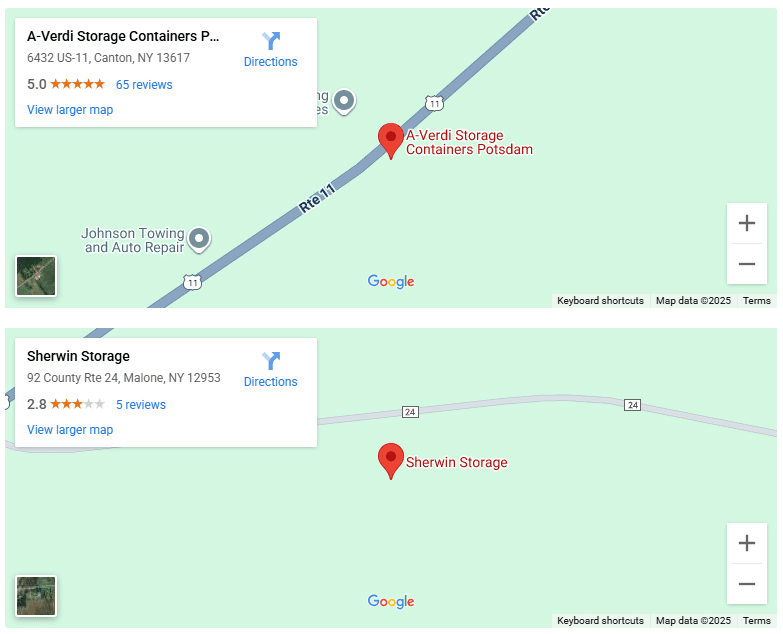
Task: Zoom out on the A-Verdi map
Action: point(746,264)
